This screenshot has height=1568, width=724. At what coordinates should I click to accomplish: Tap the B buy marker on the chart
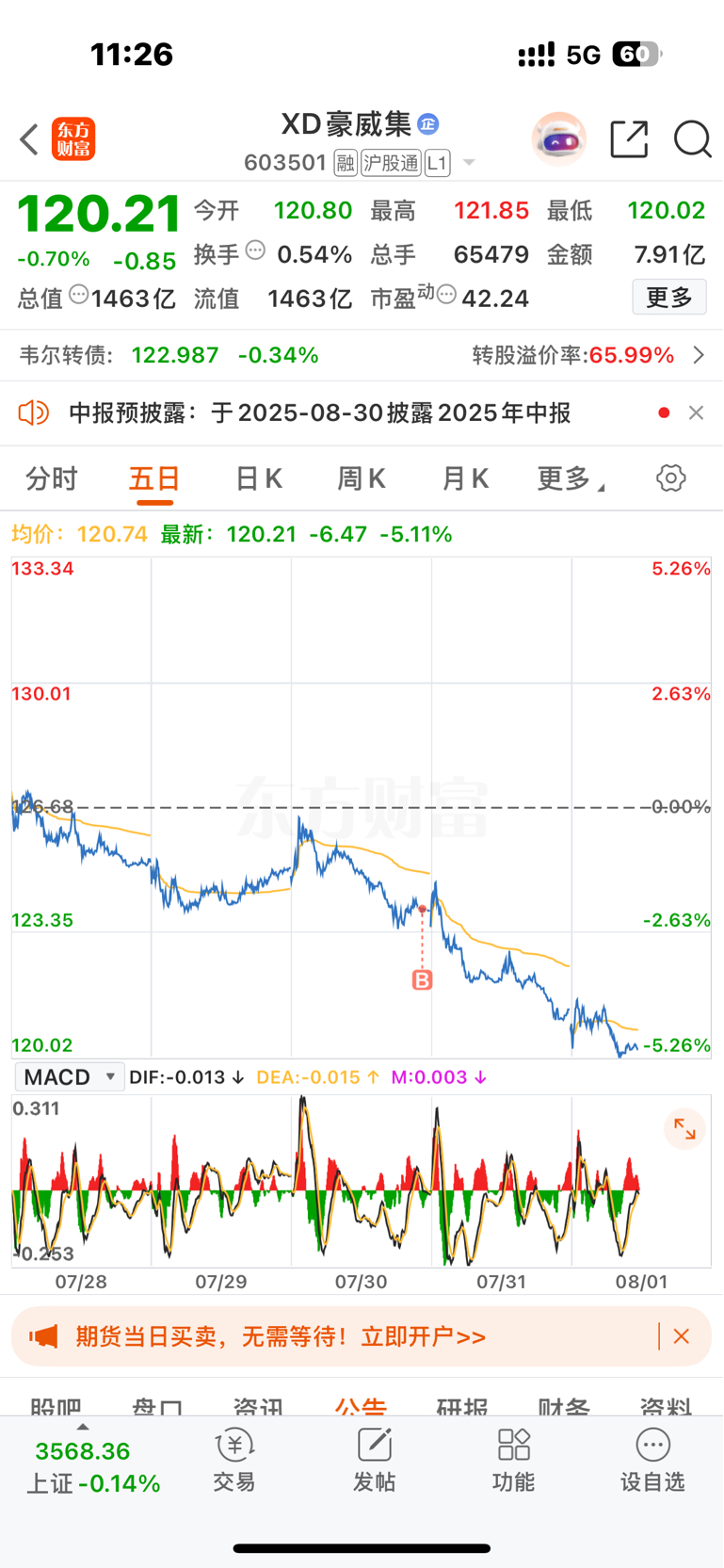[420, 979]
